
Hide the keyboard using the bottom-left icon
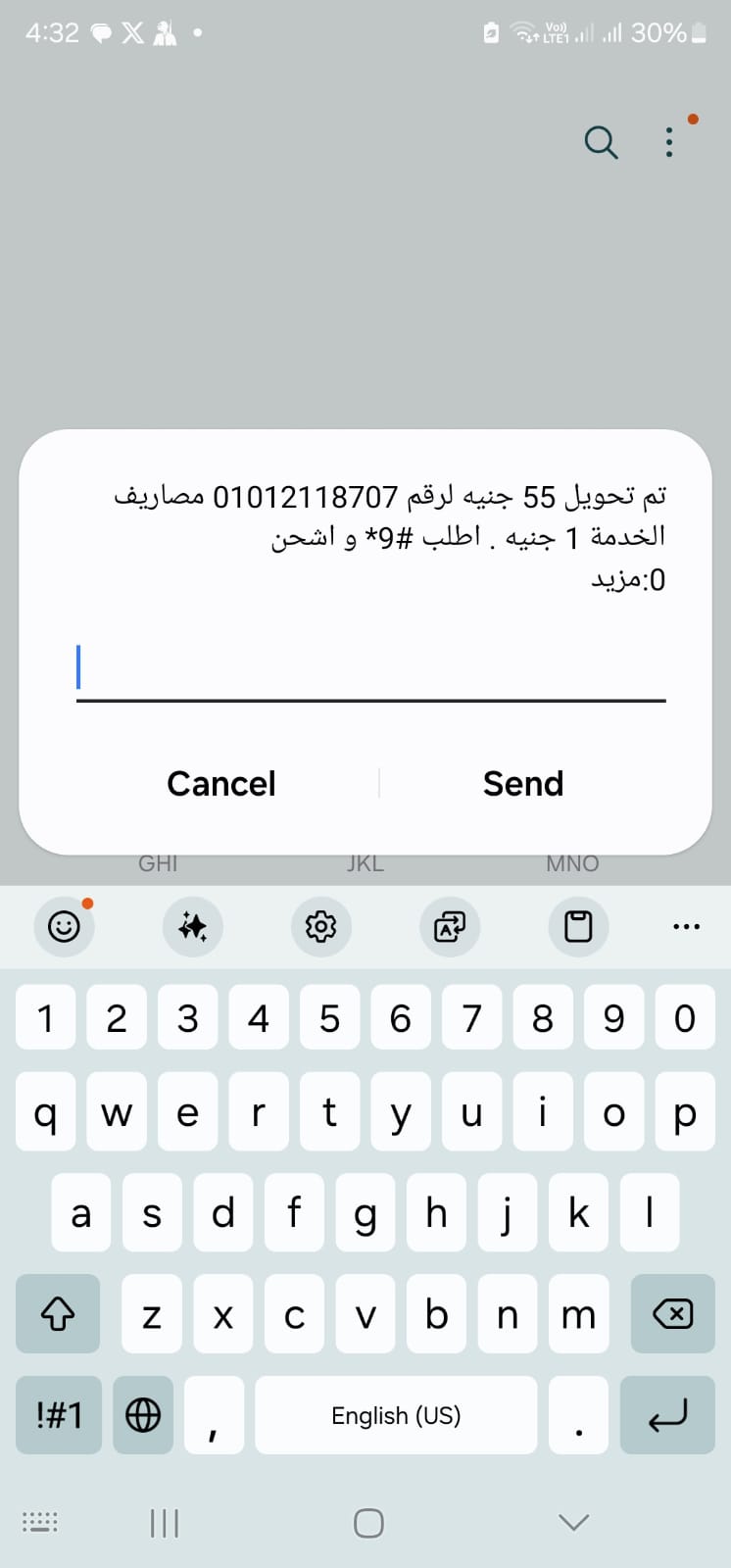(x=39, y=1521)
